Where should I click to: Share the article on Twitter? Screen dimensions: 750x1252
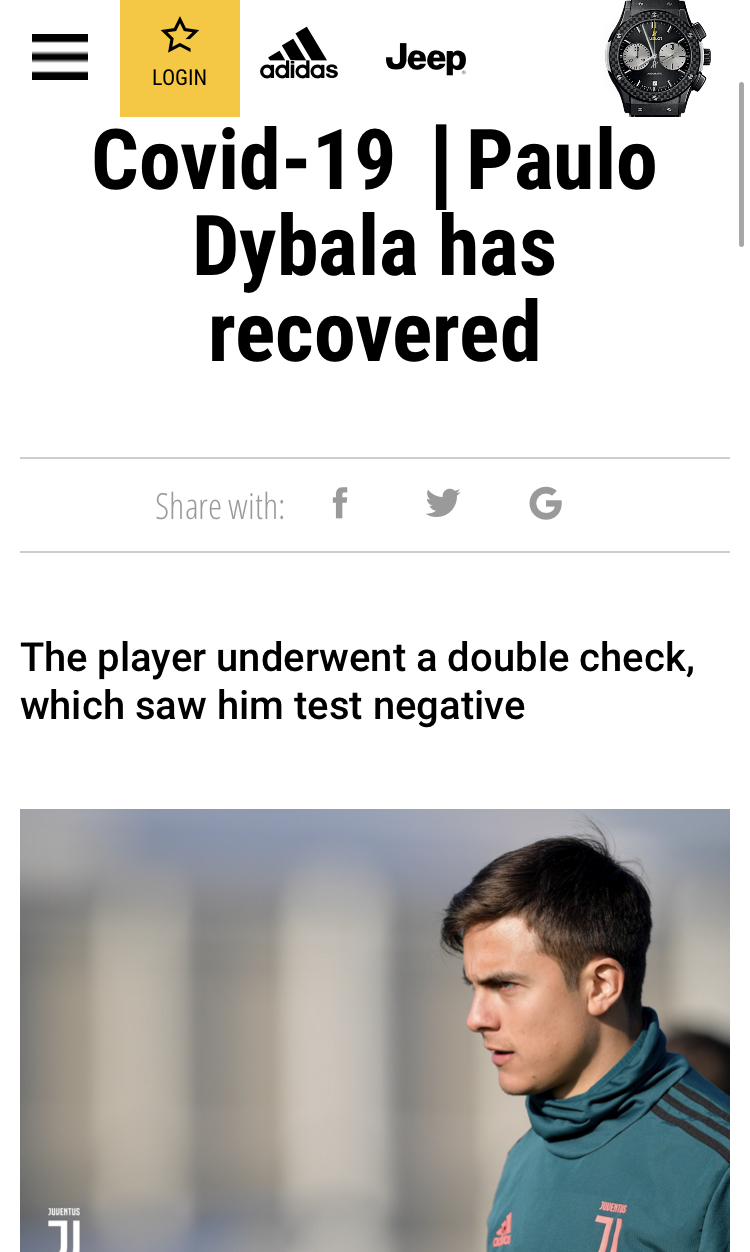click(x=442, y=503)
